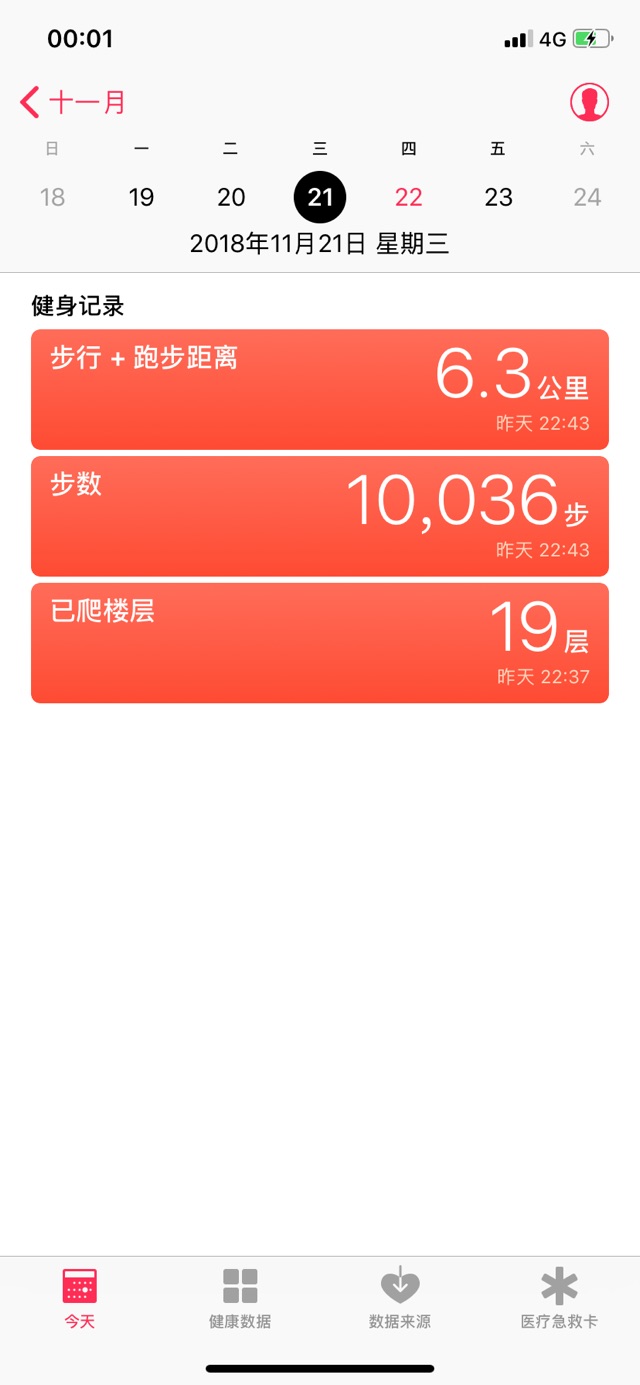The height and width of the screenshot is (1385, 640).
Task: Select date 19
Action: (142, 197)
